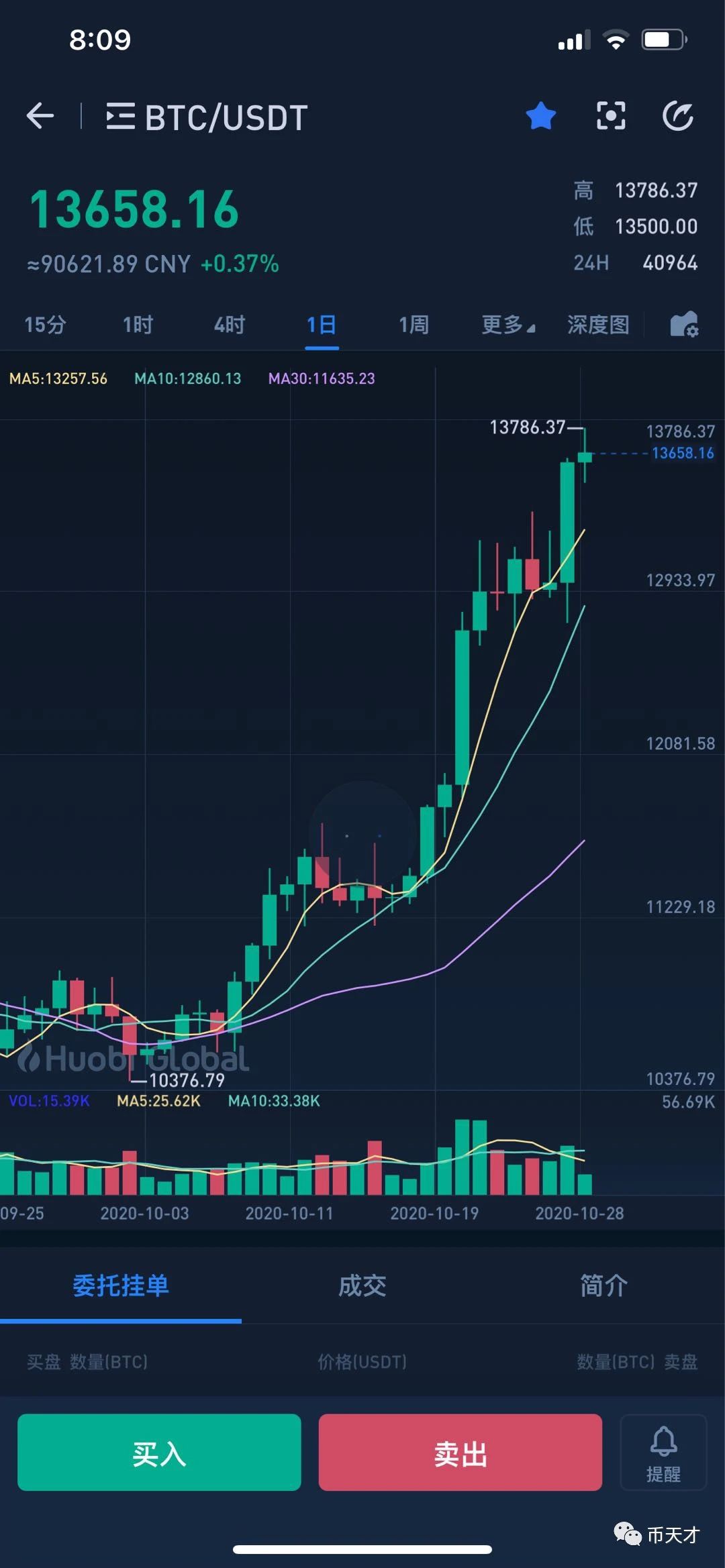
Task: Tap the red 卖出 button
Action: point(460,1452)
